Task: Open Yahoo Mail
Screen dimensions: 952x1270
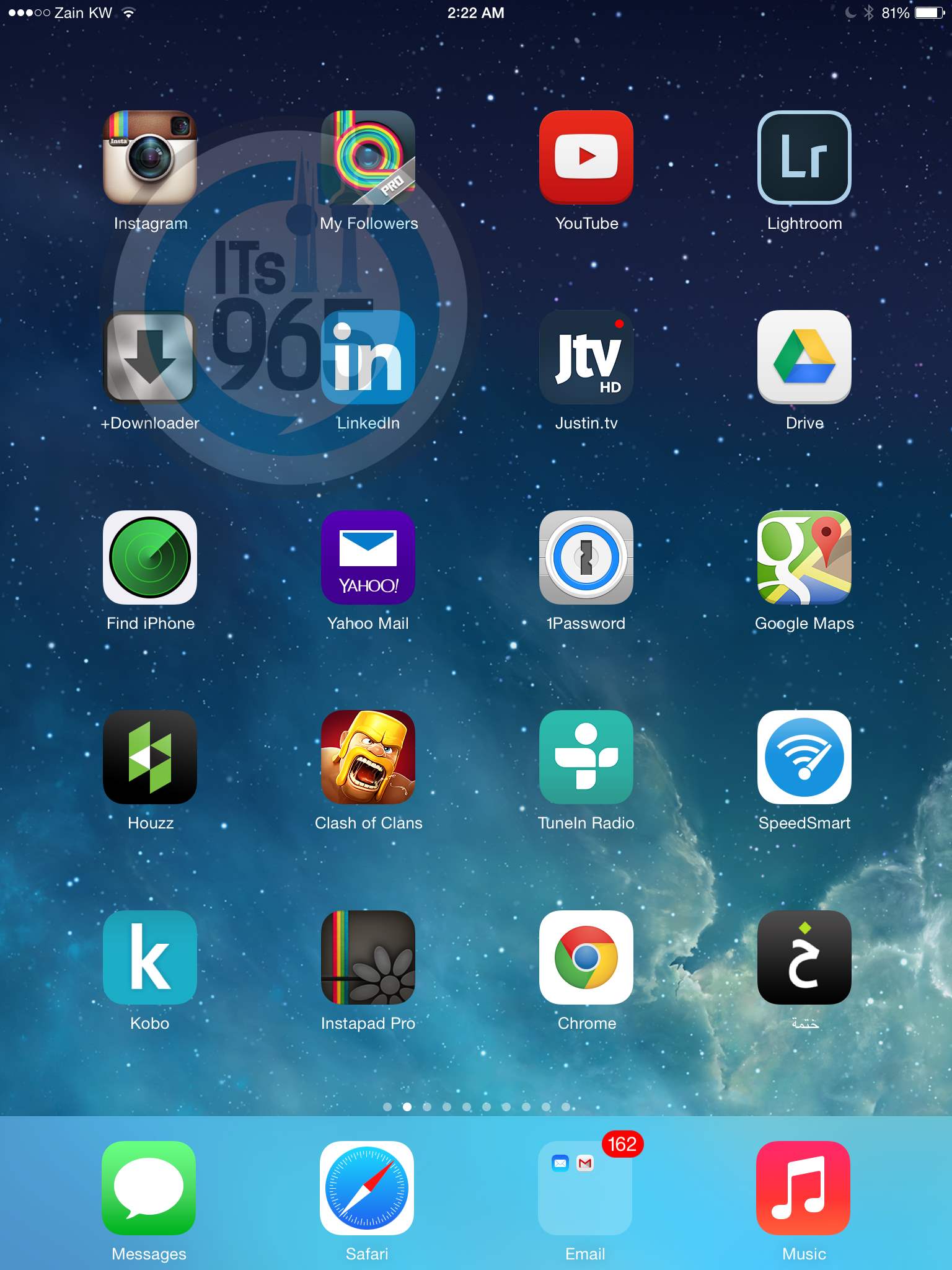Action: click(368, 557)
